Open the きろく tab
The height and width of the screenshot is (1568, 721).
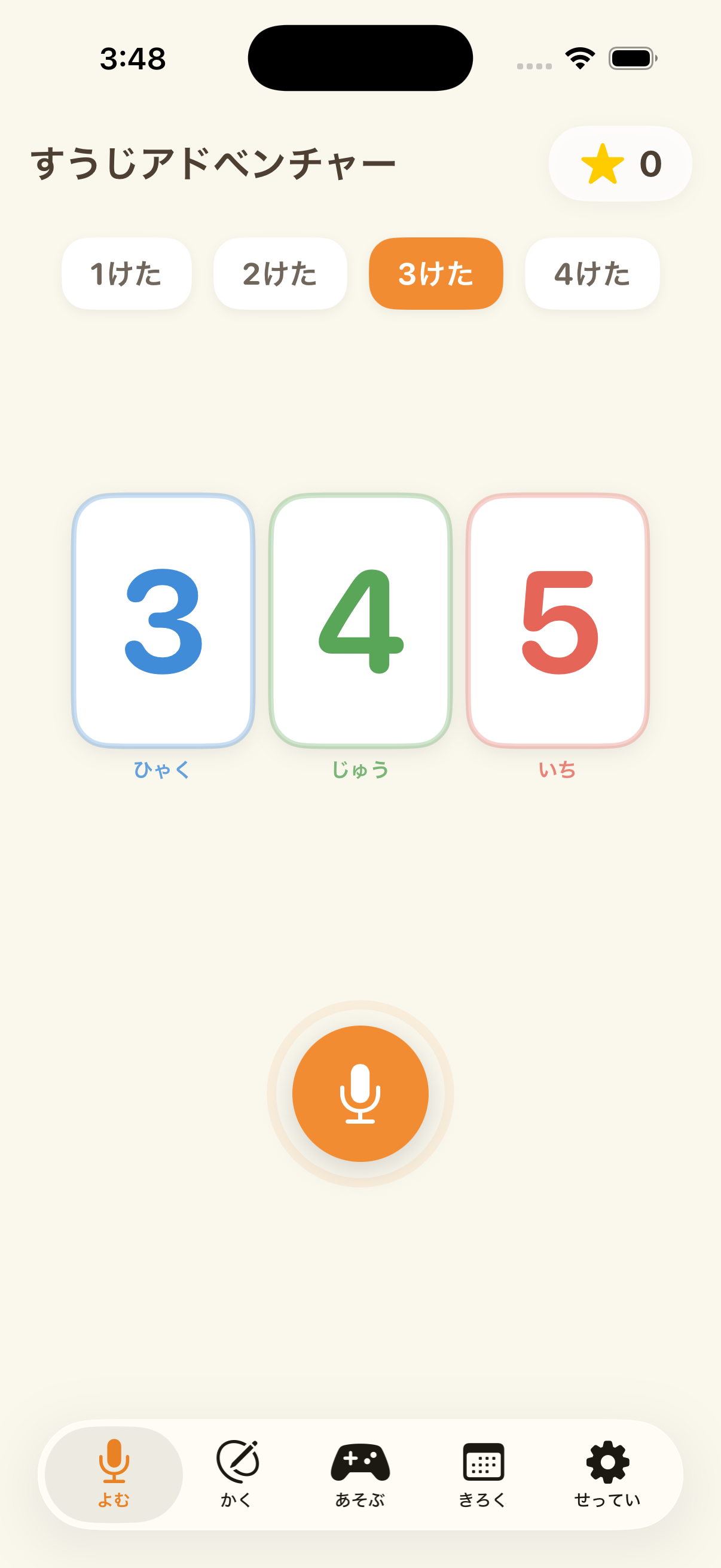tap(483, 1474)
